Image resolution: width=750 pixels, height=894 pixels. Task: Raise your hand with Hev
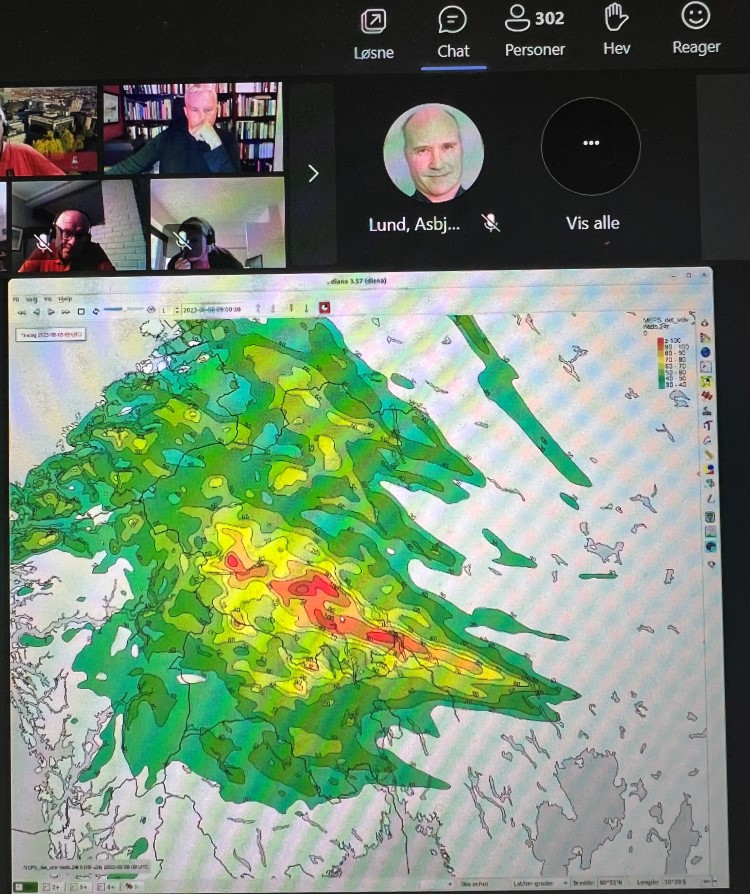617,32
